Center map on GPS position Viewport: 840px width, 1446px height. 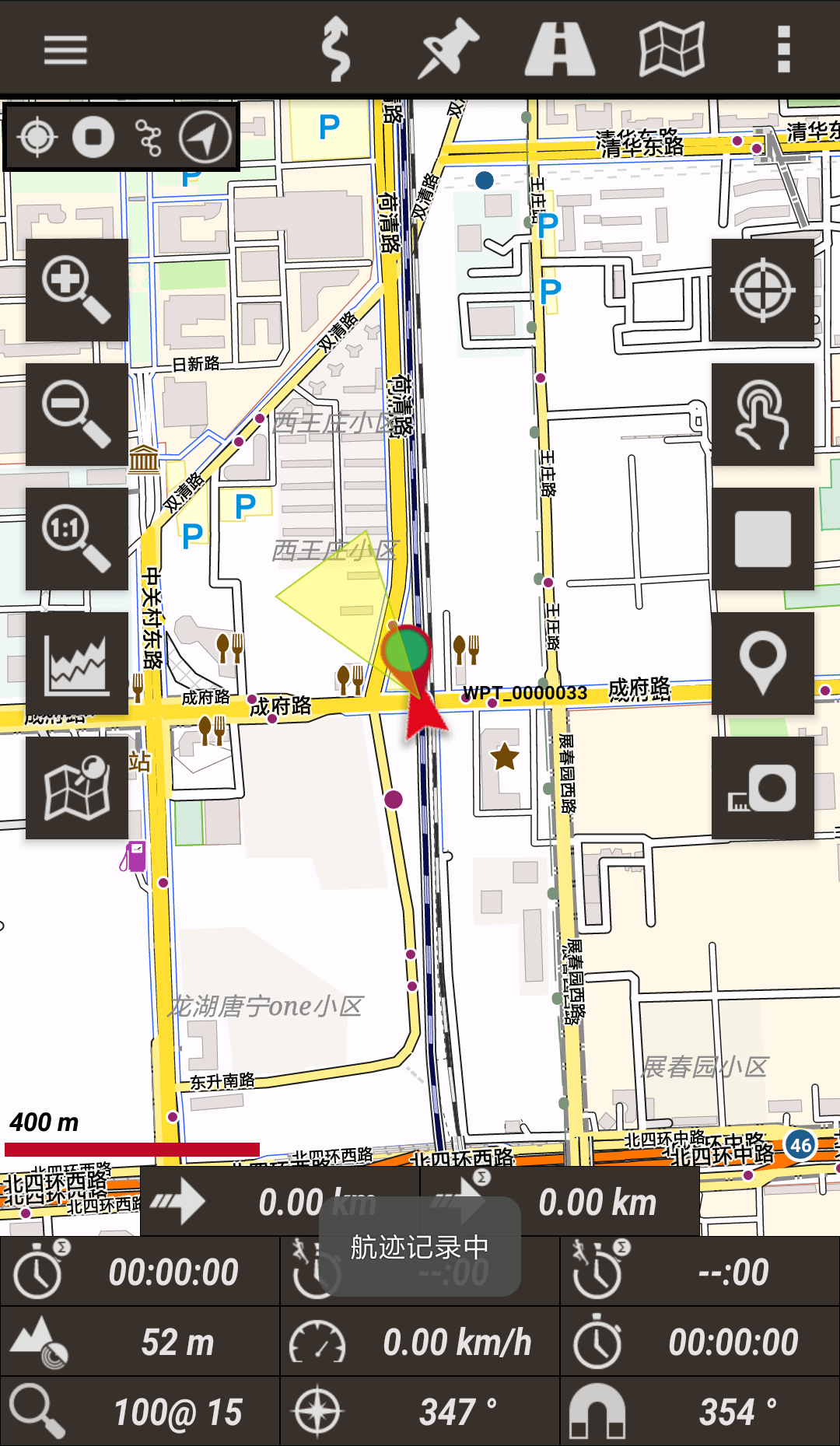(x=762, y=289)
